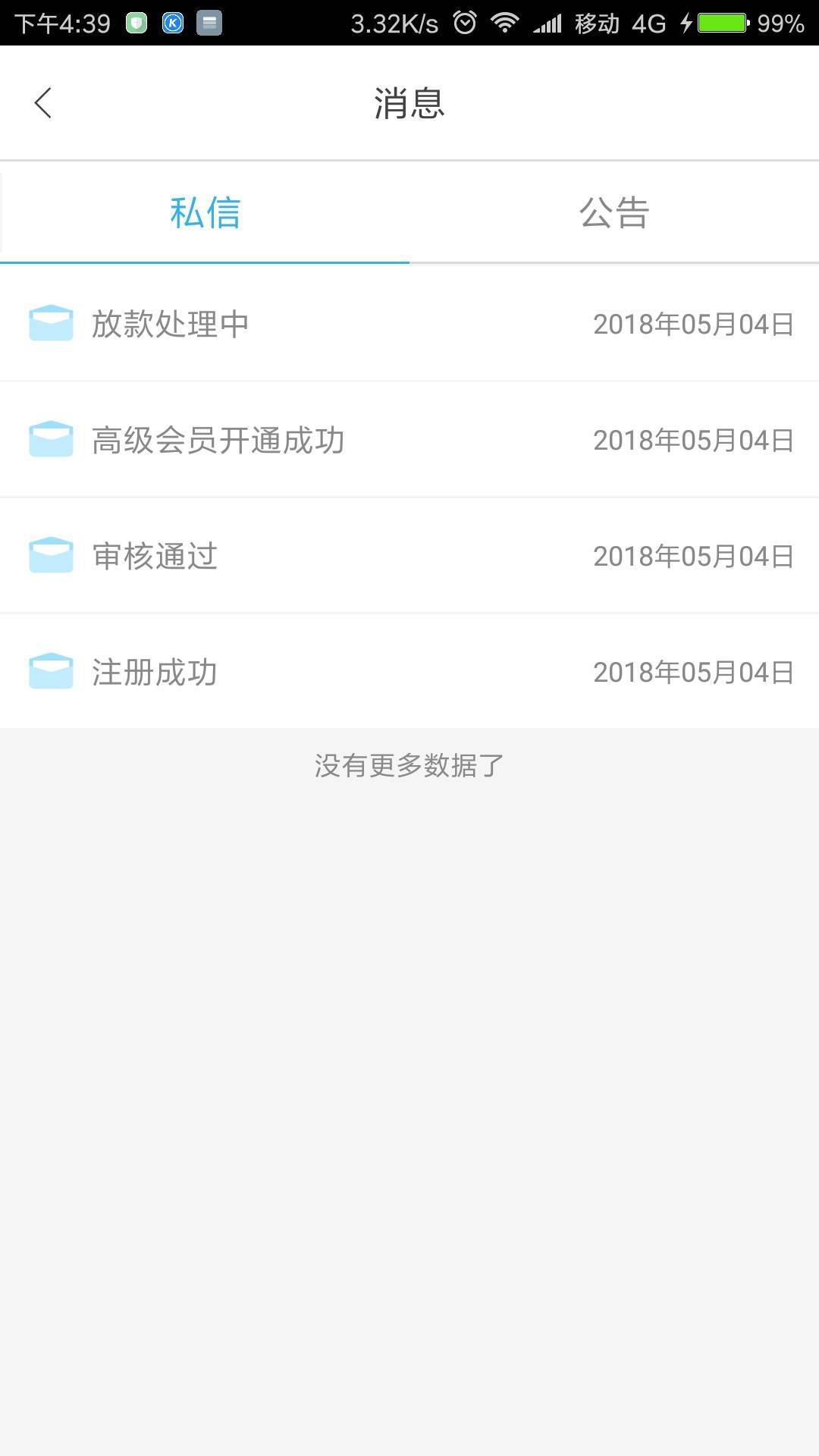Select the 私信 tab
The width and height of the screenshot is (819, 1456).
(205, 212)
